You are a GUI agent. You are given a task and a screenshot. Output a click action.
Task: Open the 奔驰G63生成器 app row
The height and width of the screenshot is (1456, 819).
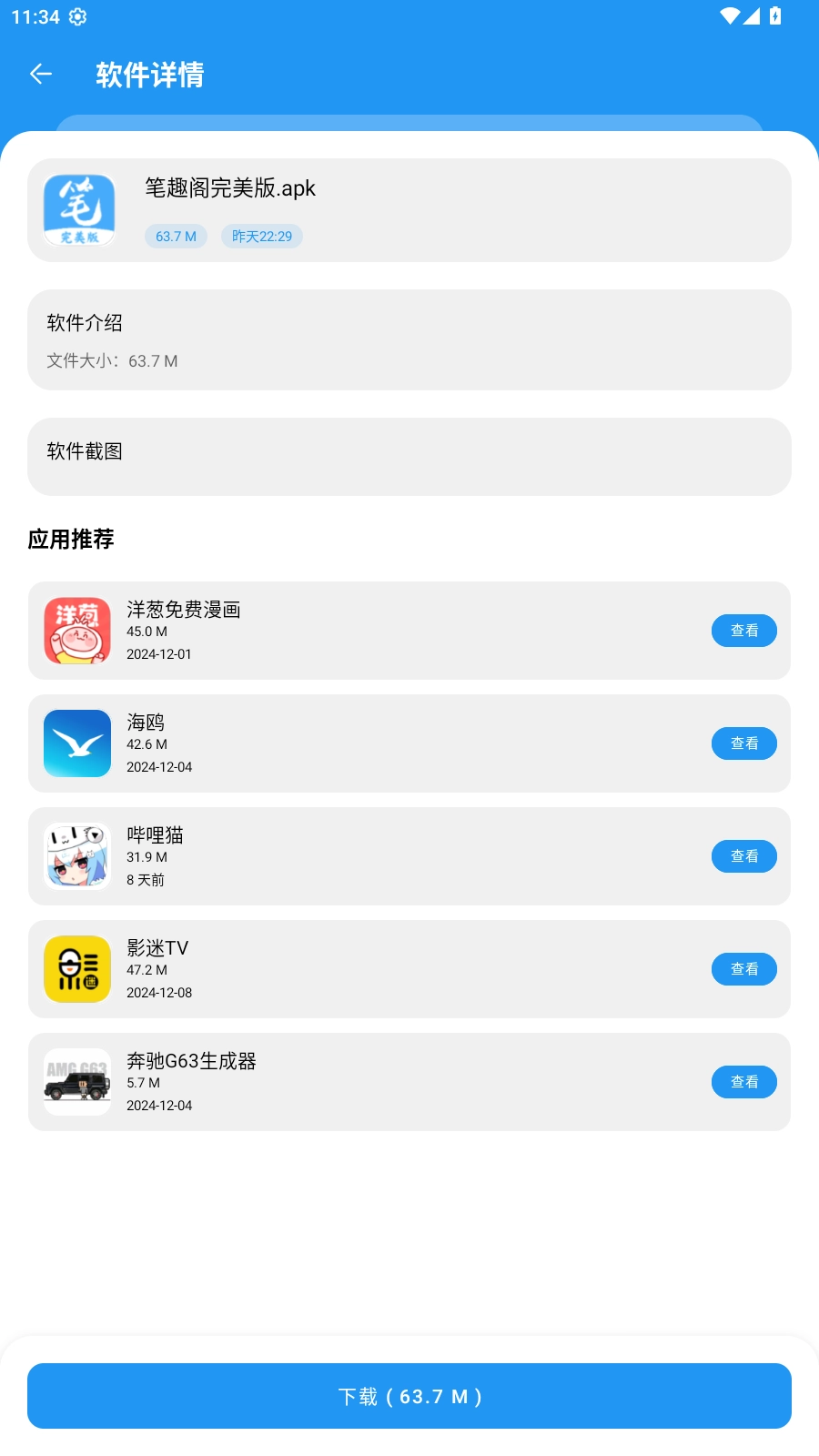click(x=364, y=1082)
